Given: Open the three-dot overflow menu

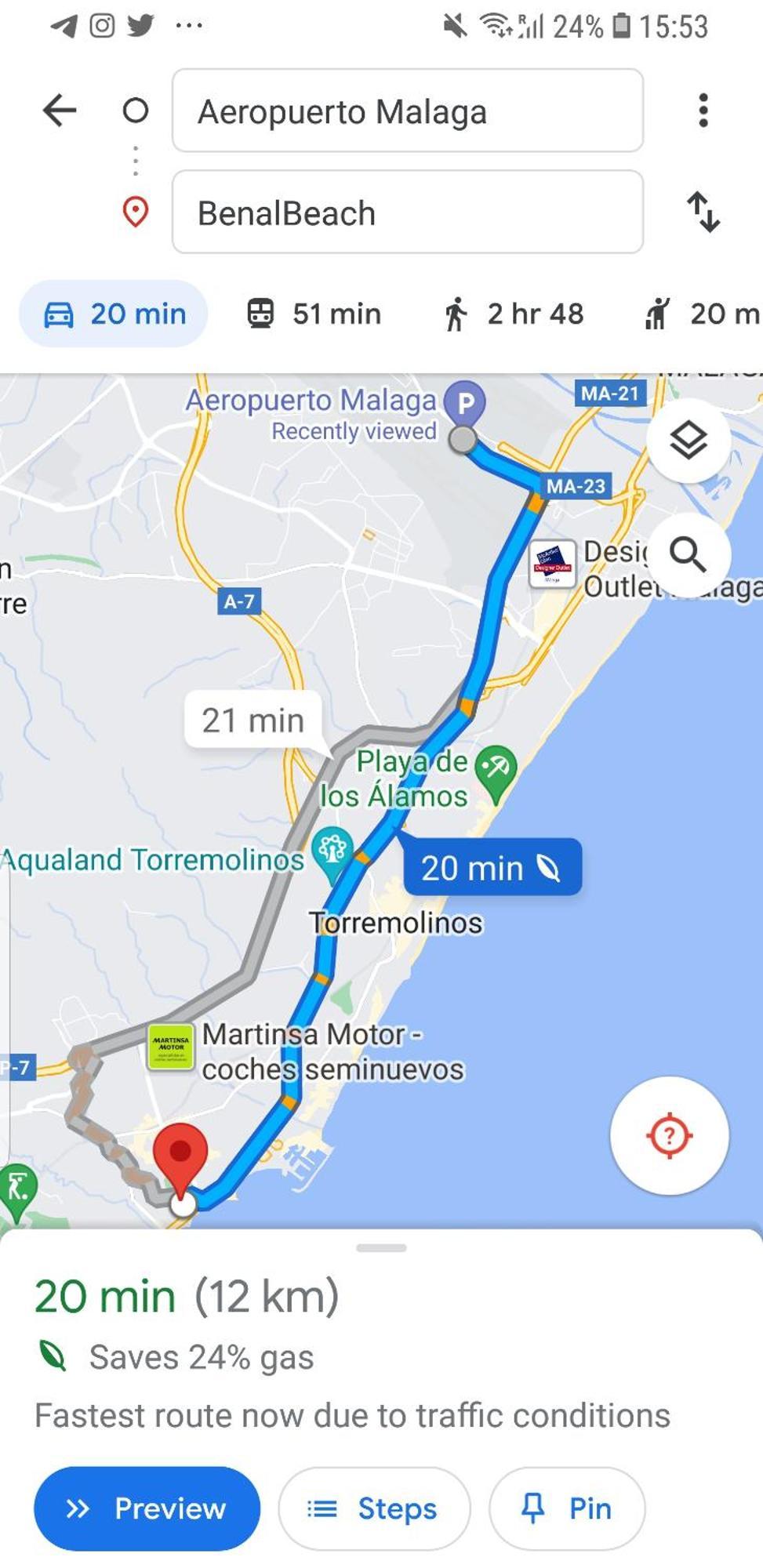Looking at the screenshot, I should coord(703,111).
